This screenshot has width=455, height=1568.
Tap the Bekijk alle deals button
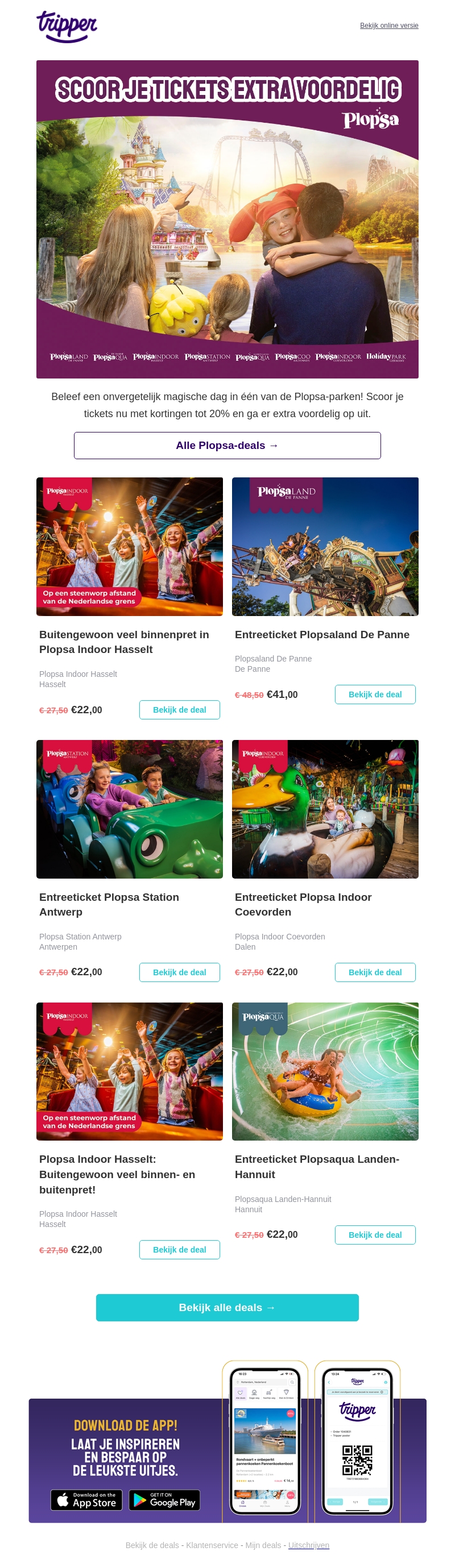[227, 1308]
